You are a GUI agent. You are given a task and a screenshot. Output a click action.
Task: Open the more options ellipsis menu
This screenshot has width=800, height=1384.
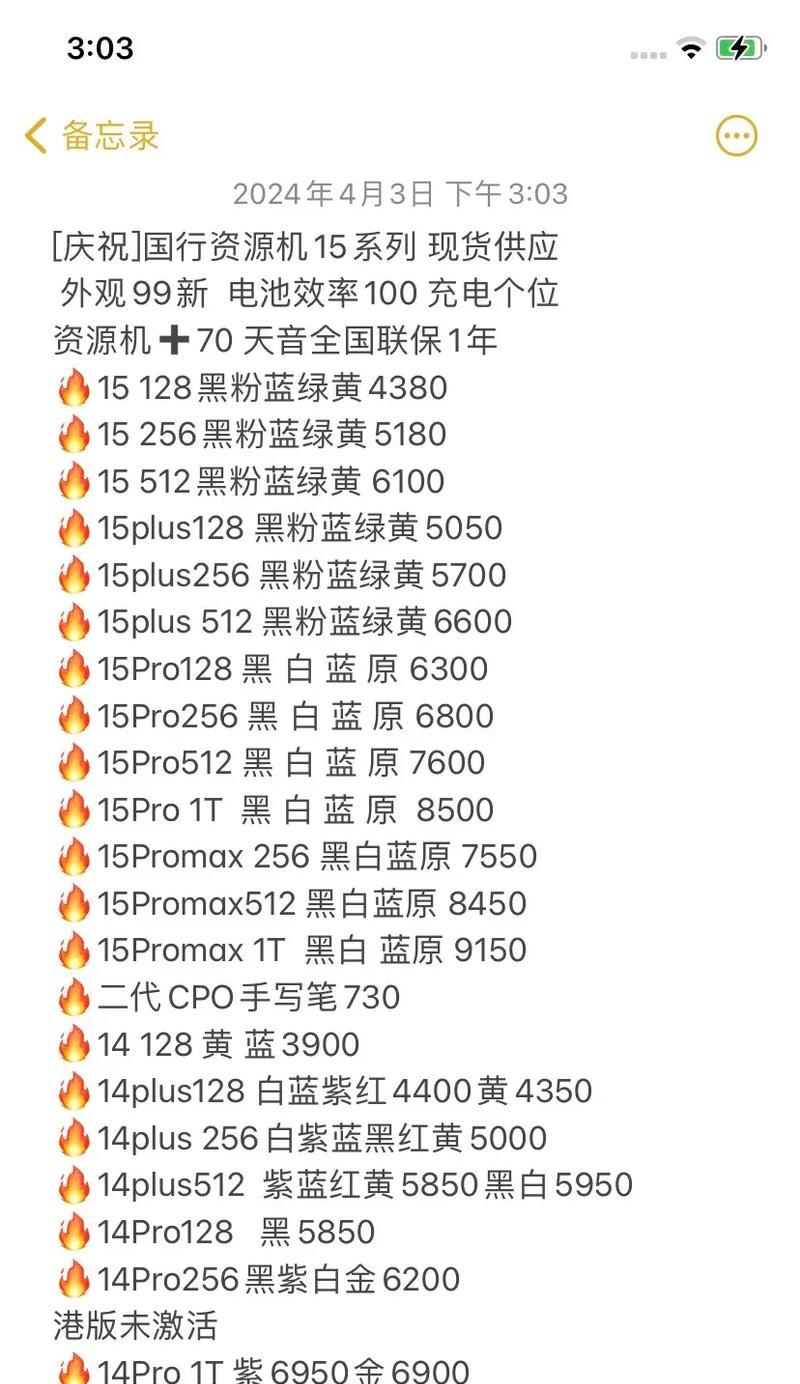click(737, 136)
